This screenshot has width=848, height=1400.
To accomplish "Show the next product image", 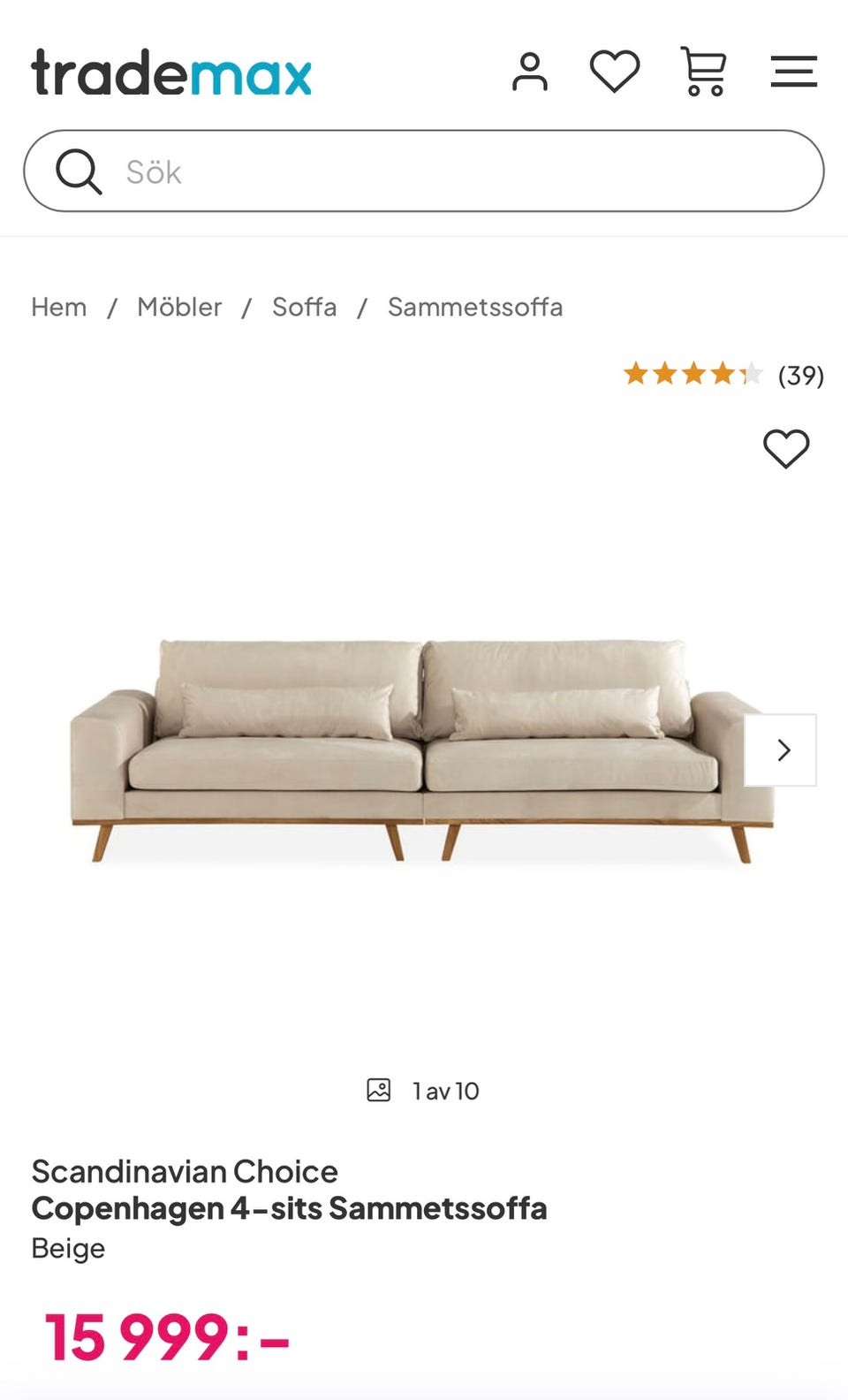I will (782, 749).
